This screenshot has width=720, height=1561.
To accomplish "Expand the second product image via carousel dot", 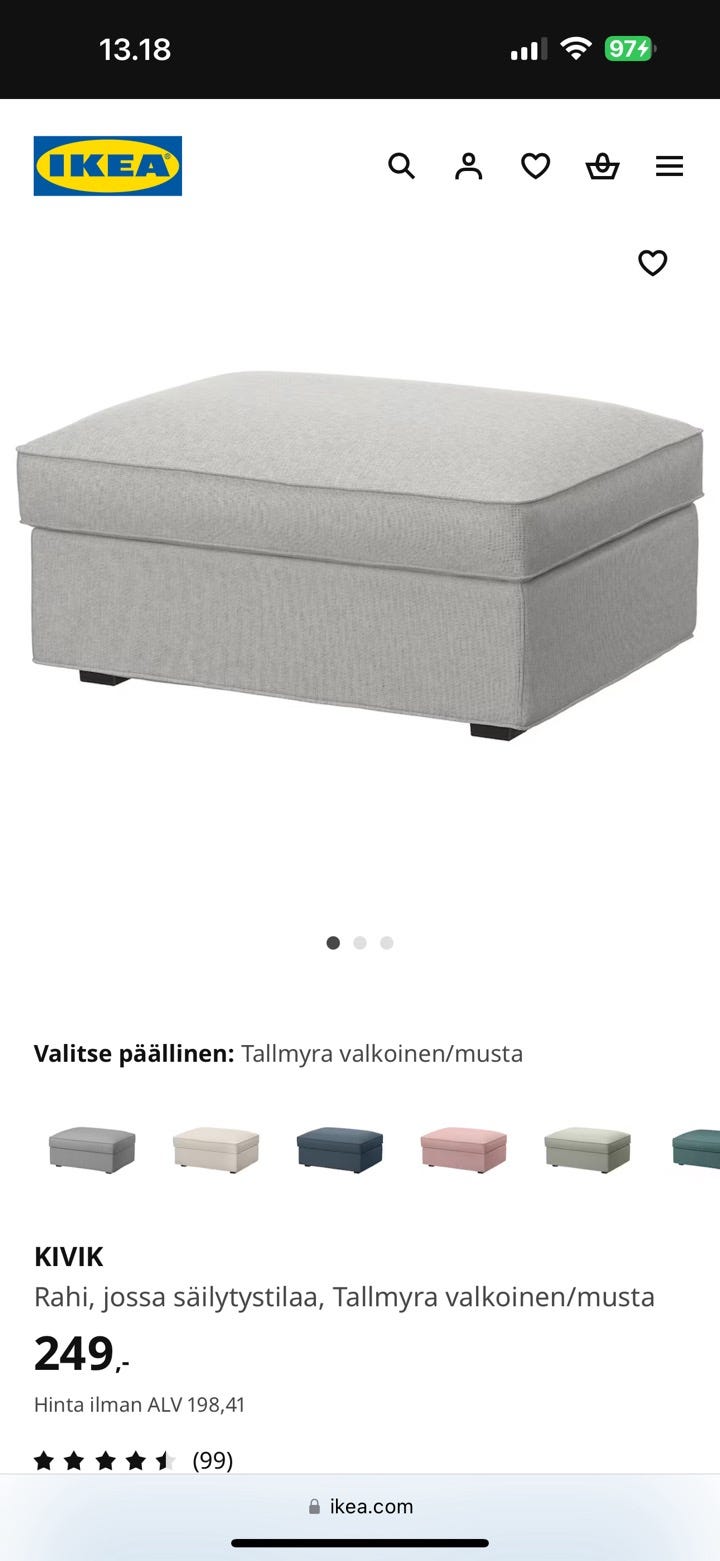I will point(360,942).
